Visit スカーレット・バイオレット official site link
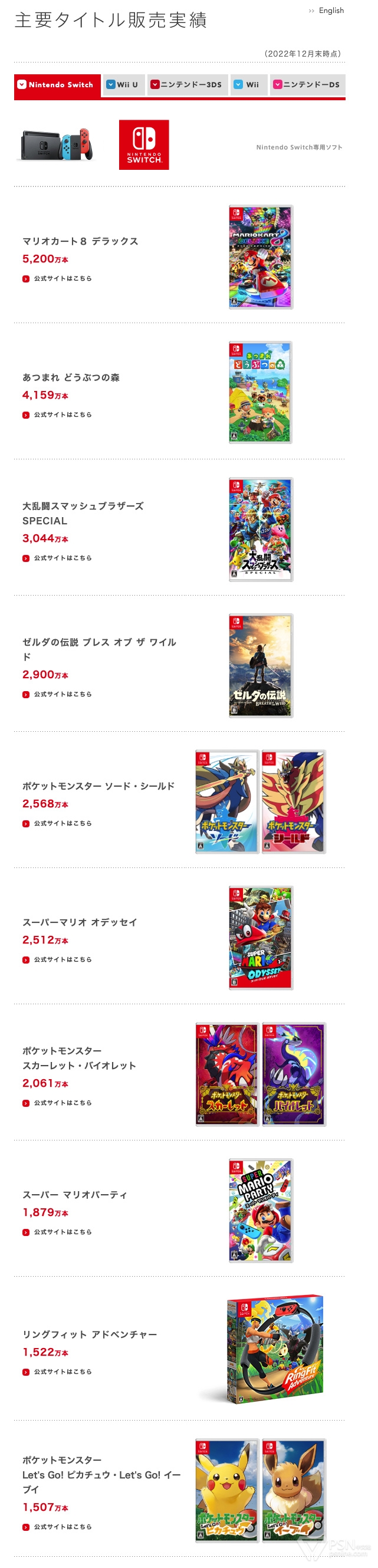Image resolution: width=378 pixels, height=1568 pixels. click(x=62, y=1102)
